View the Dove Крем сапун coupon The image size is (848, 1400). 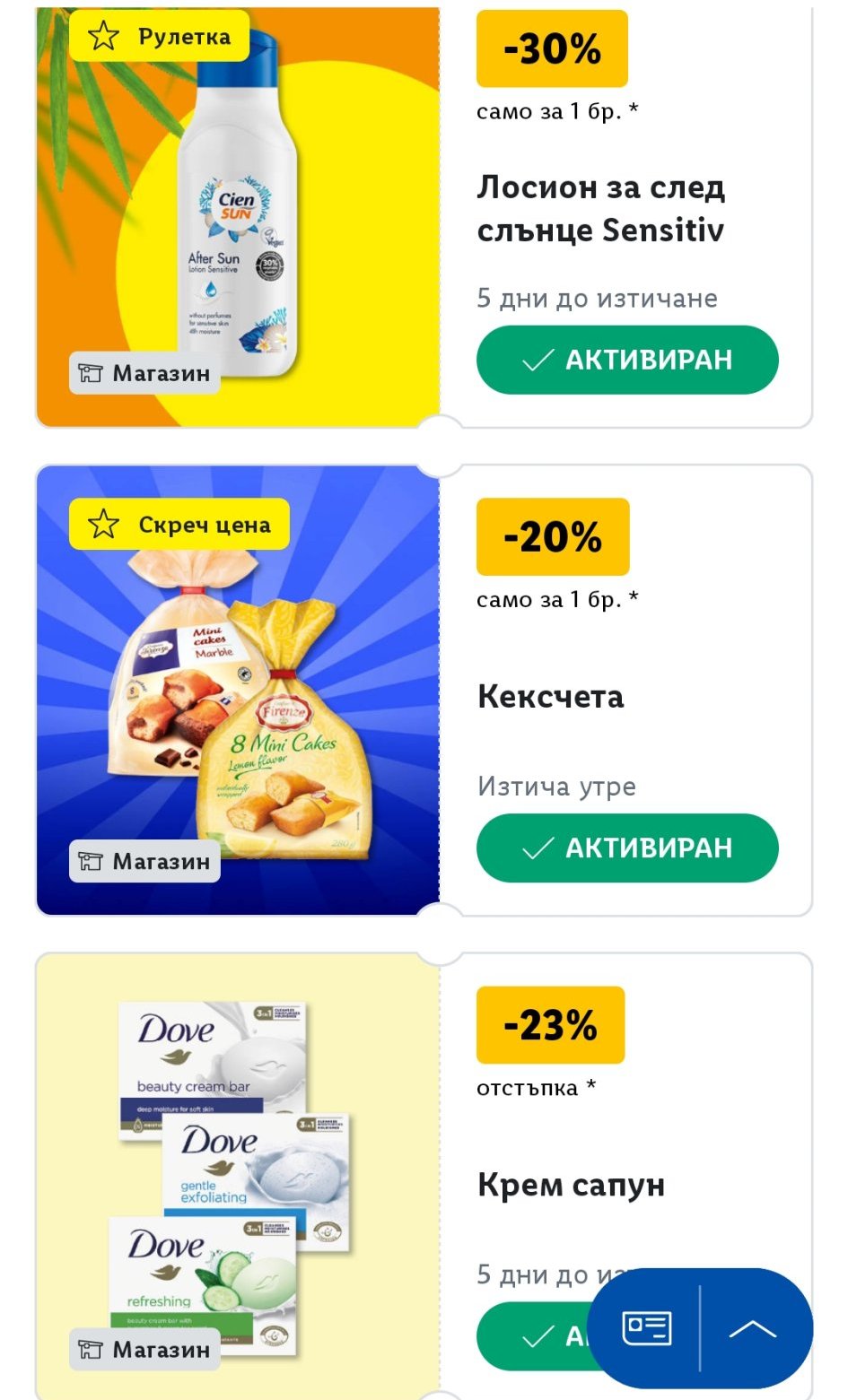point(571,1185)
